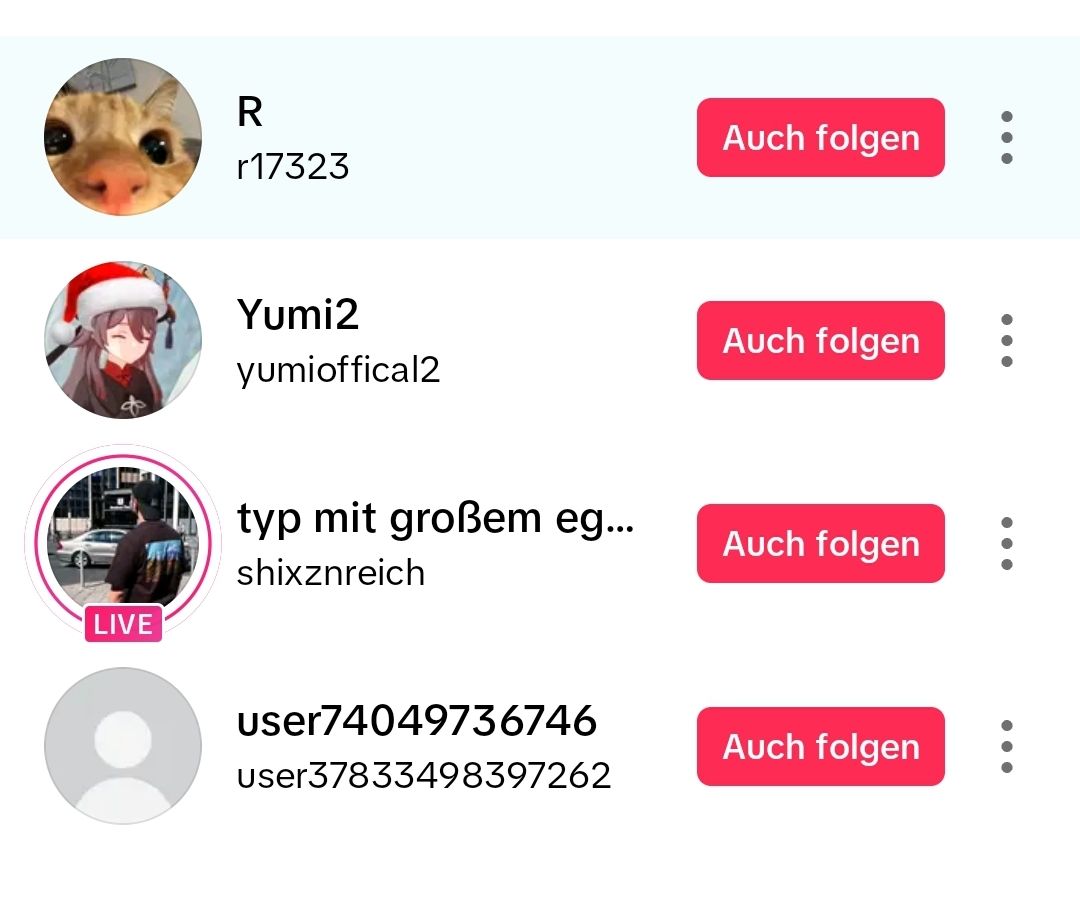Follow back shixznreich
Image resolution: width=1080 pixels, height=897 pixels.
tap(820, 544)
